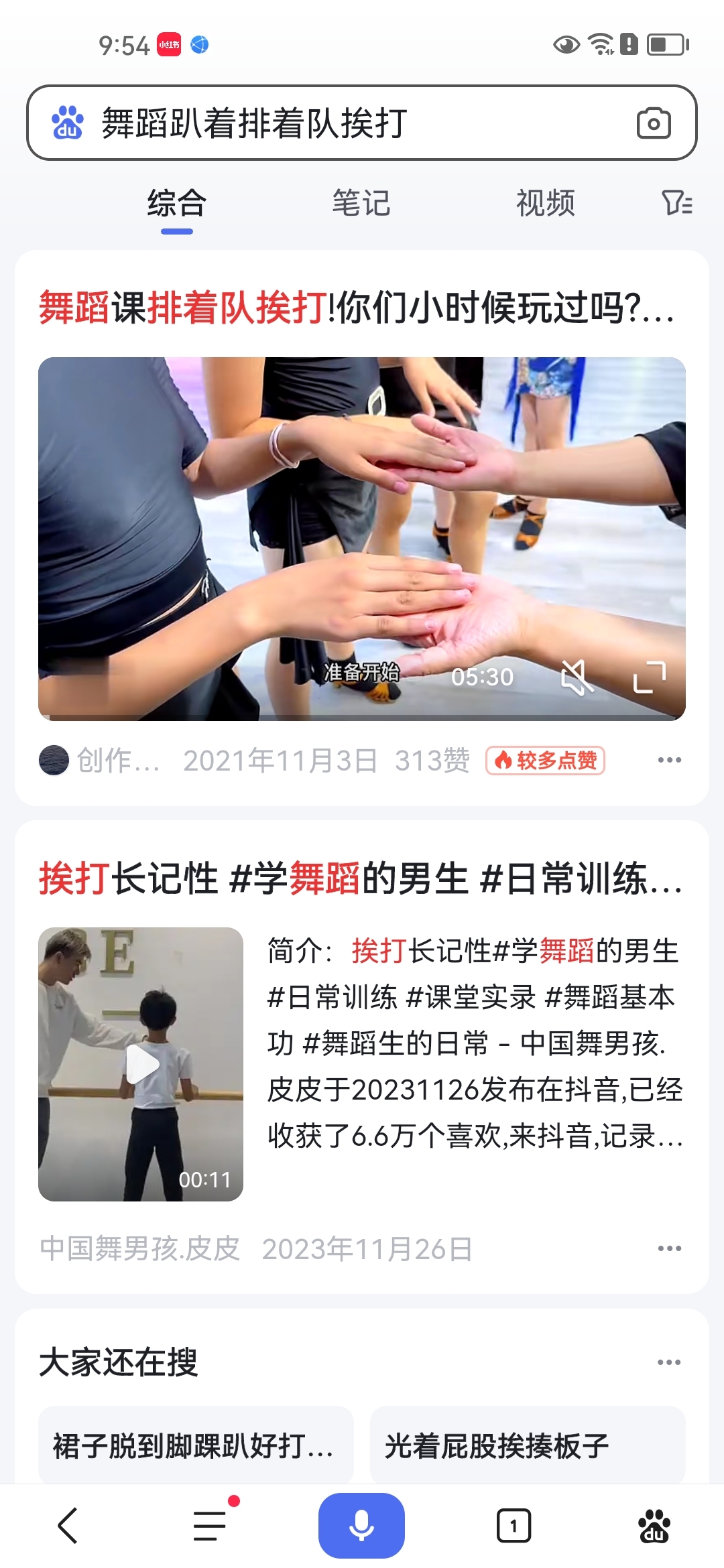Start voice search with the microphone button
The height and width of the screenshot is (1568, 724).
[x=361, y=1526]
